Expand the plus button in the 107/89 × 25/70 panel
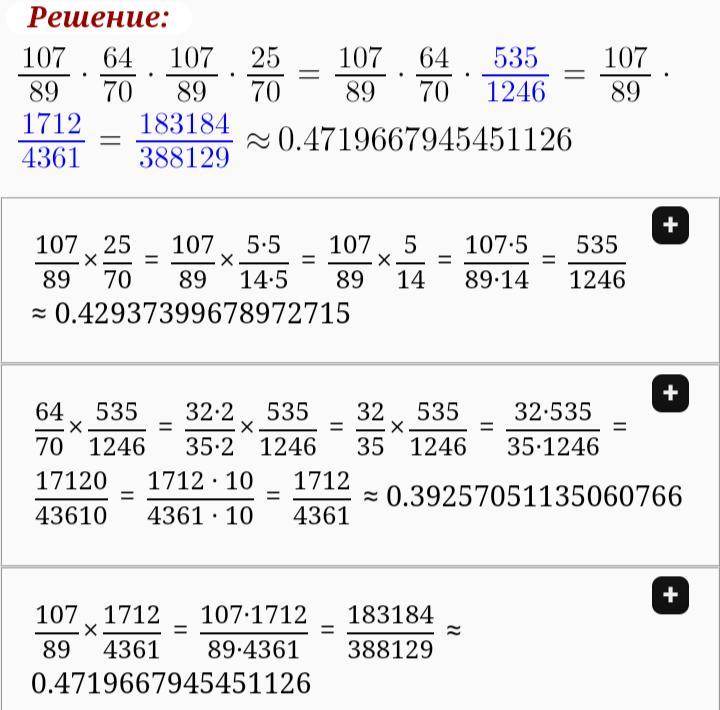 tap(670, 226)
